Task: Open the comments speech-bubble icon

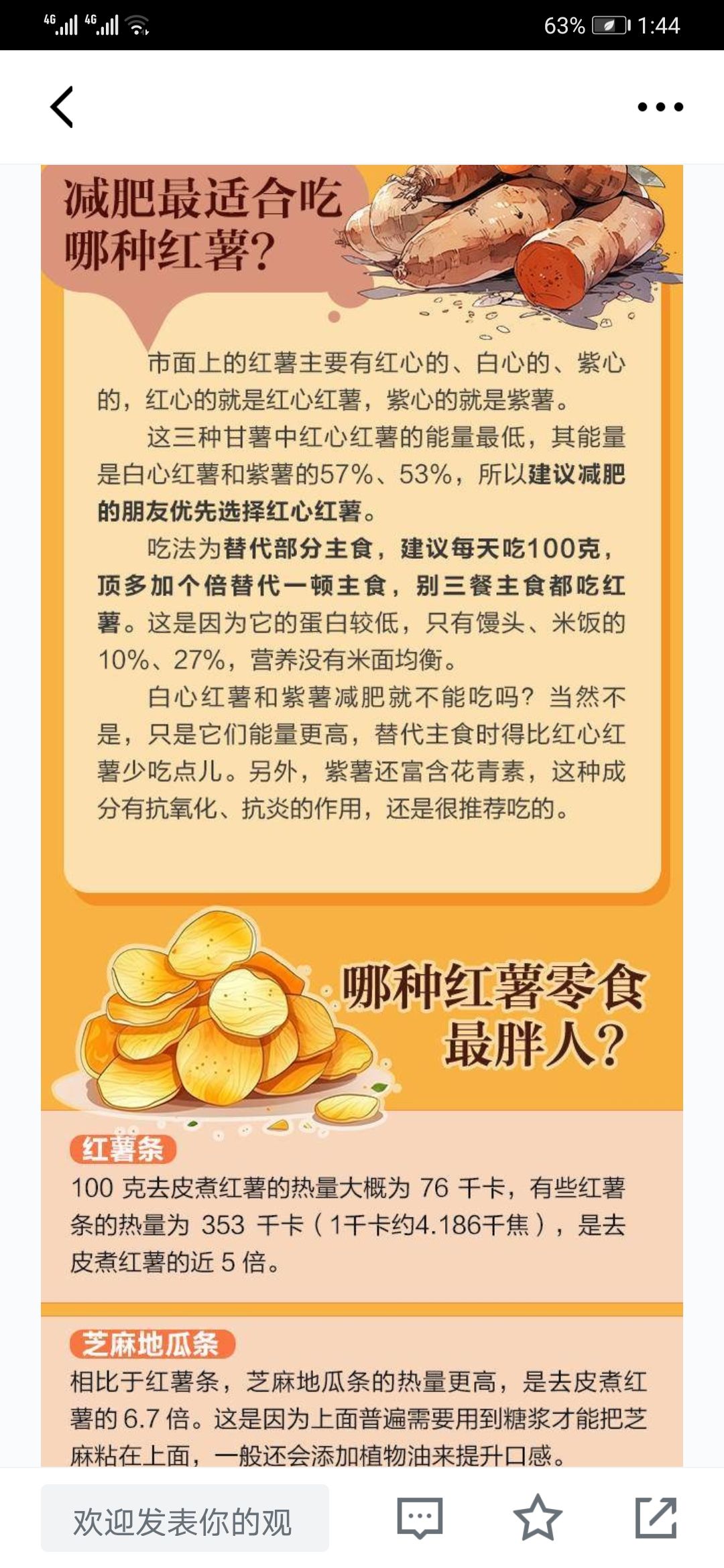Action: (420, 1517)
